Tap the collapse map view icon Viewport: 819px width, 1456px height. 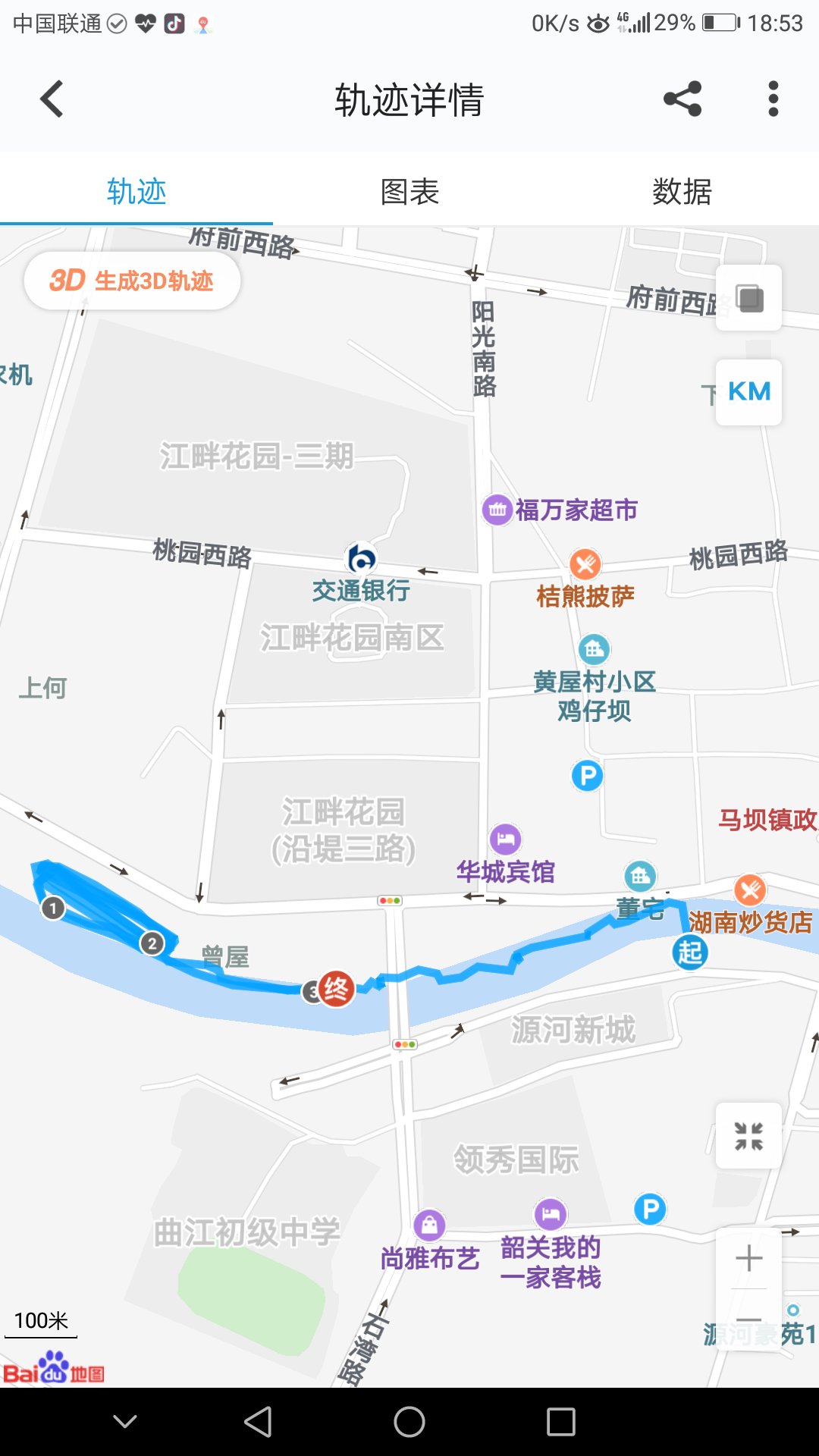(x=748, y=1136)
